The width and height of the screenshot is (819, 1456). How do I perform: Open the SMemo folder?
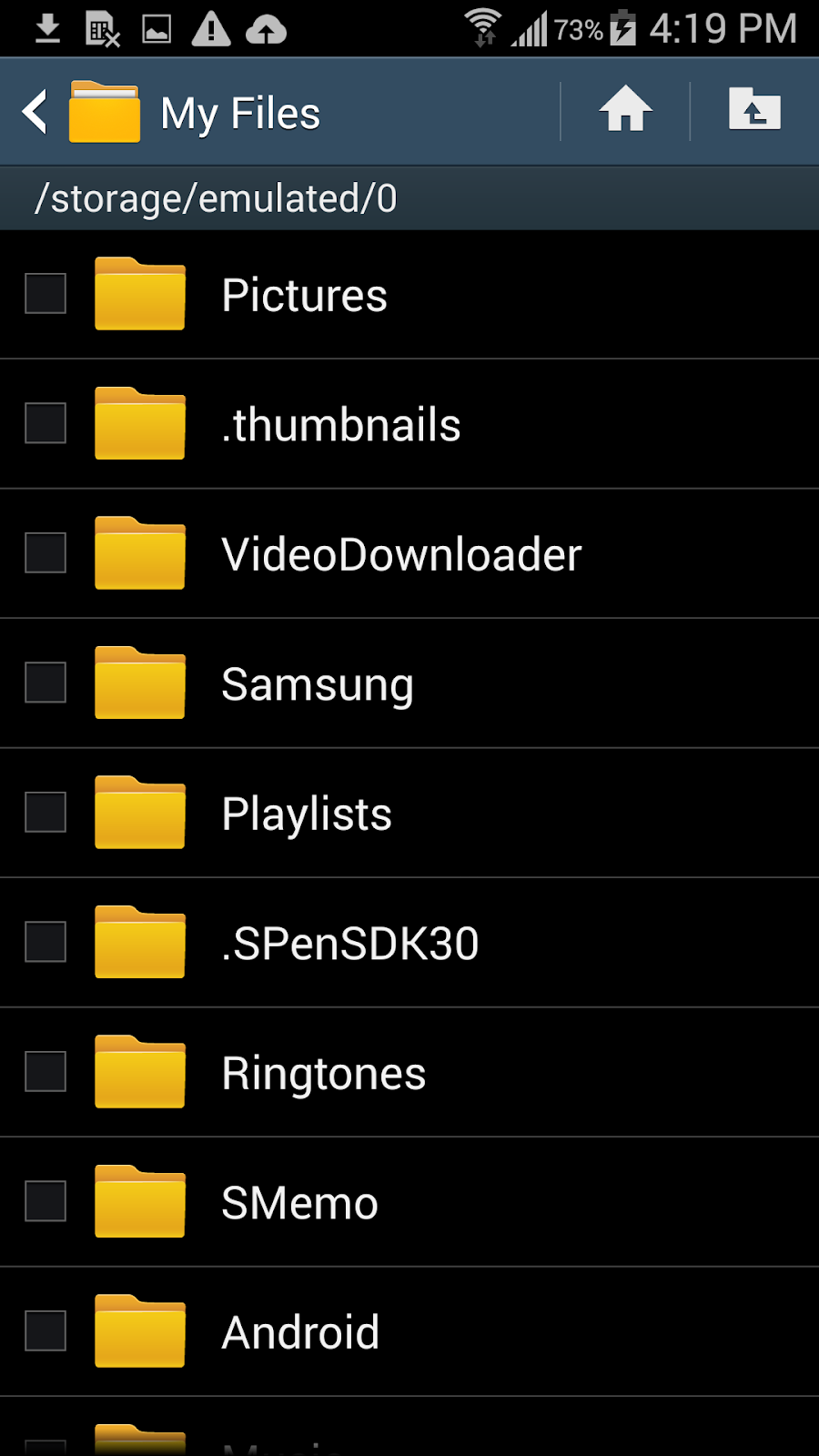tap(299, 1201)
